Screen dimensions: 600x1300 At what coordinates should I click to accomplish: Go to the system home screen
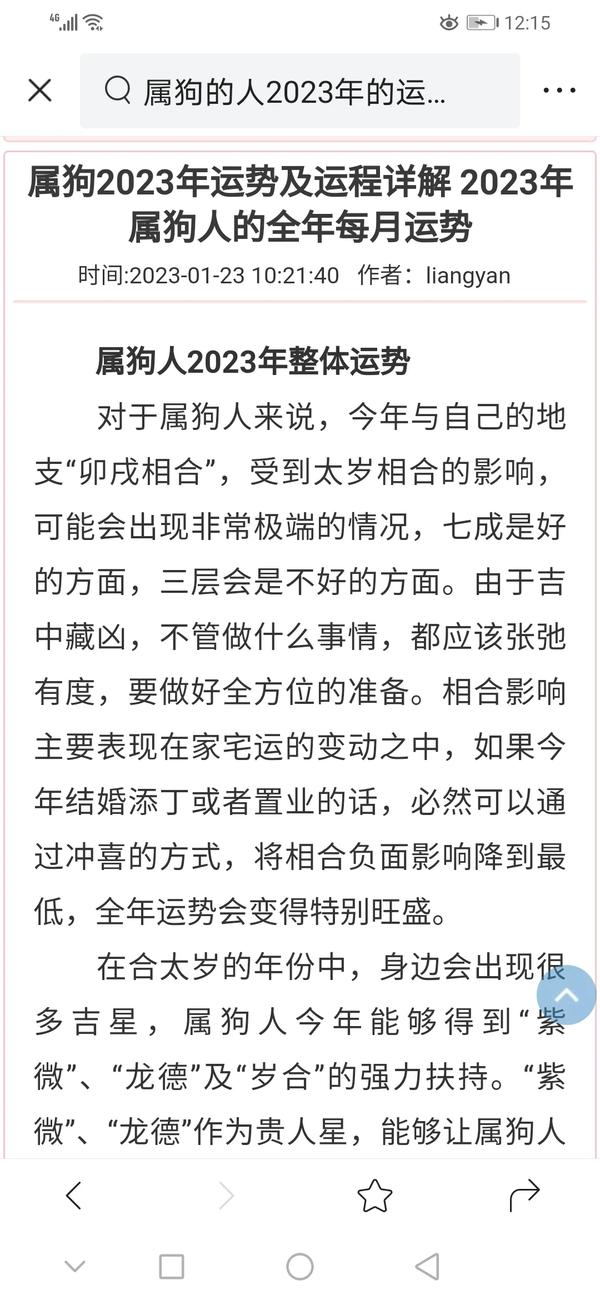300,1267
